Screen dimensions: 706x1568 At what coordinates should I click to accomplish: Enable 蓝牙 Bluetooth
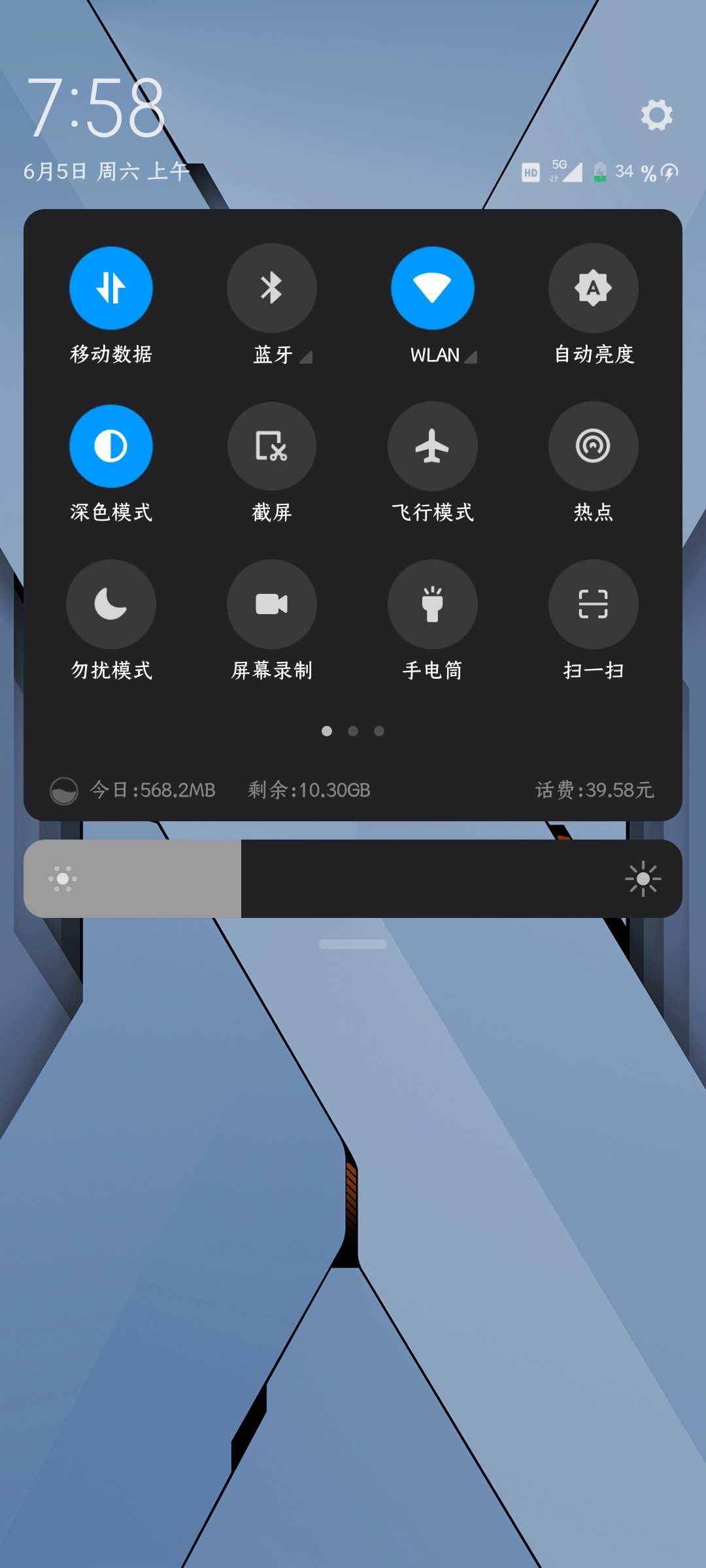pos(272,288)
